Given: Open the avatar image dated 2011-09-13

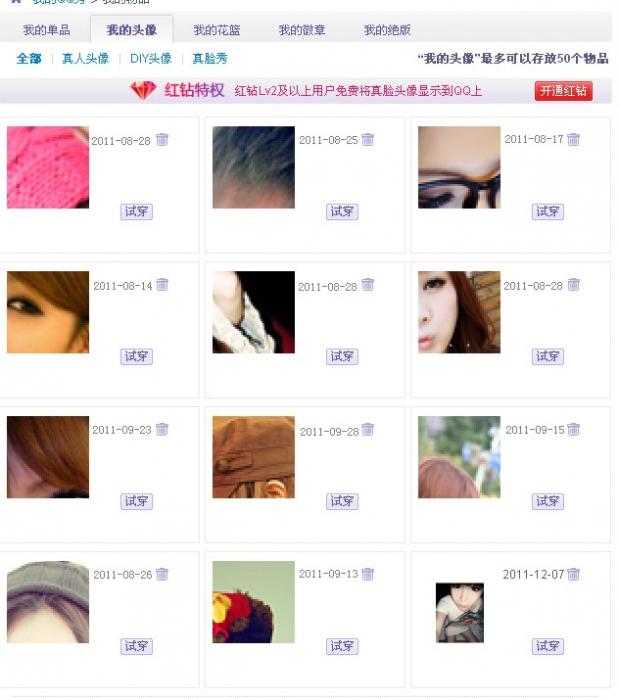Looking at the screenshot, I should (x=253, y=601).
